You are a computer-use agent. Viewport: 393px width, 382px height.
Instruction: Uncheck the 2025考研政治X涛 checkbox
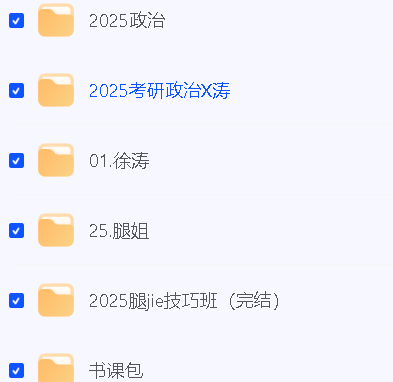click(x=16, y=90)
